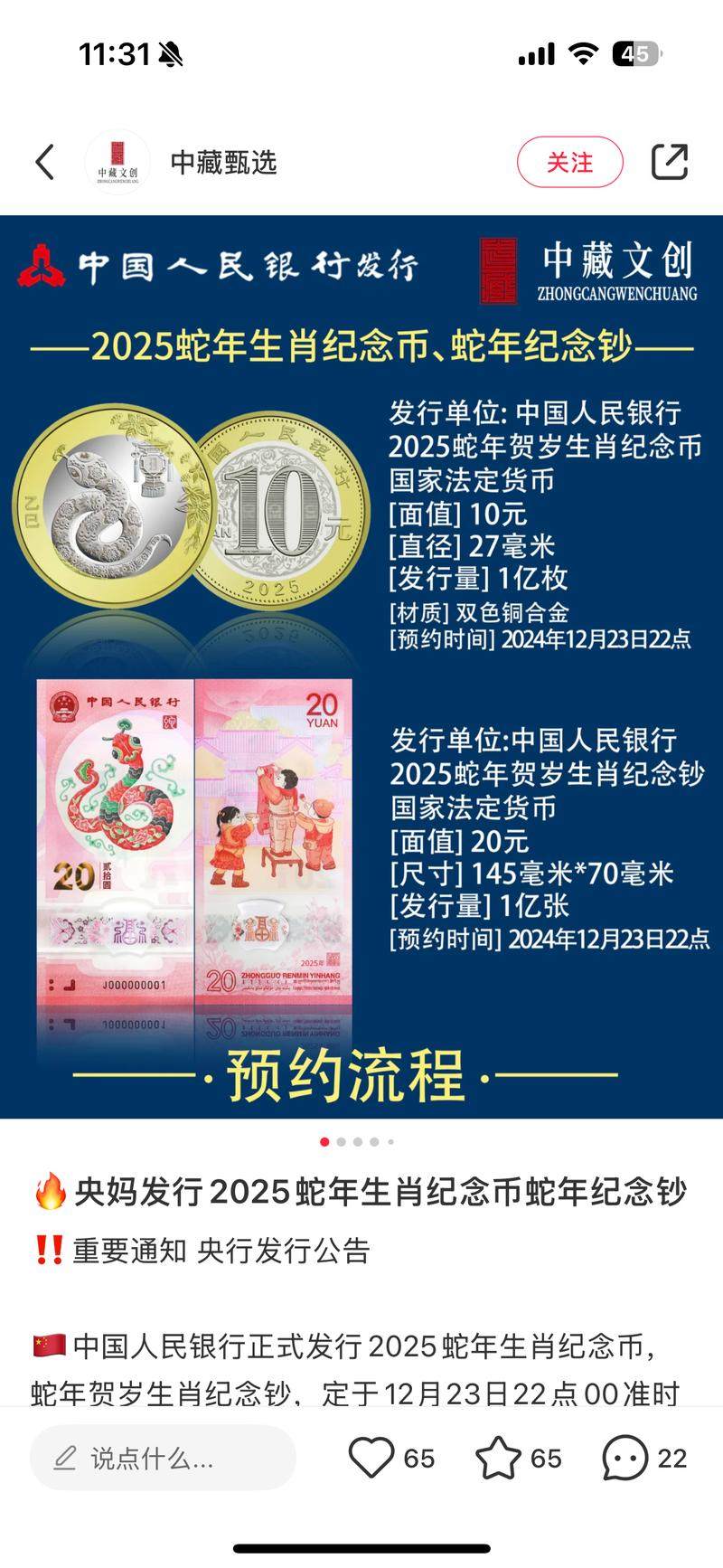Image resolution: width=723 pixels, height=1568 pixels.
Task: Follow 中藏甄选 with 关注 button
Action: coord(569,163)
